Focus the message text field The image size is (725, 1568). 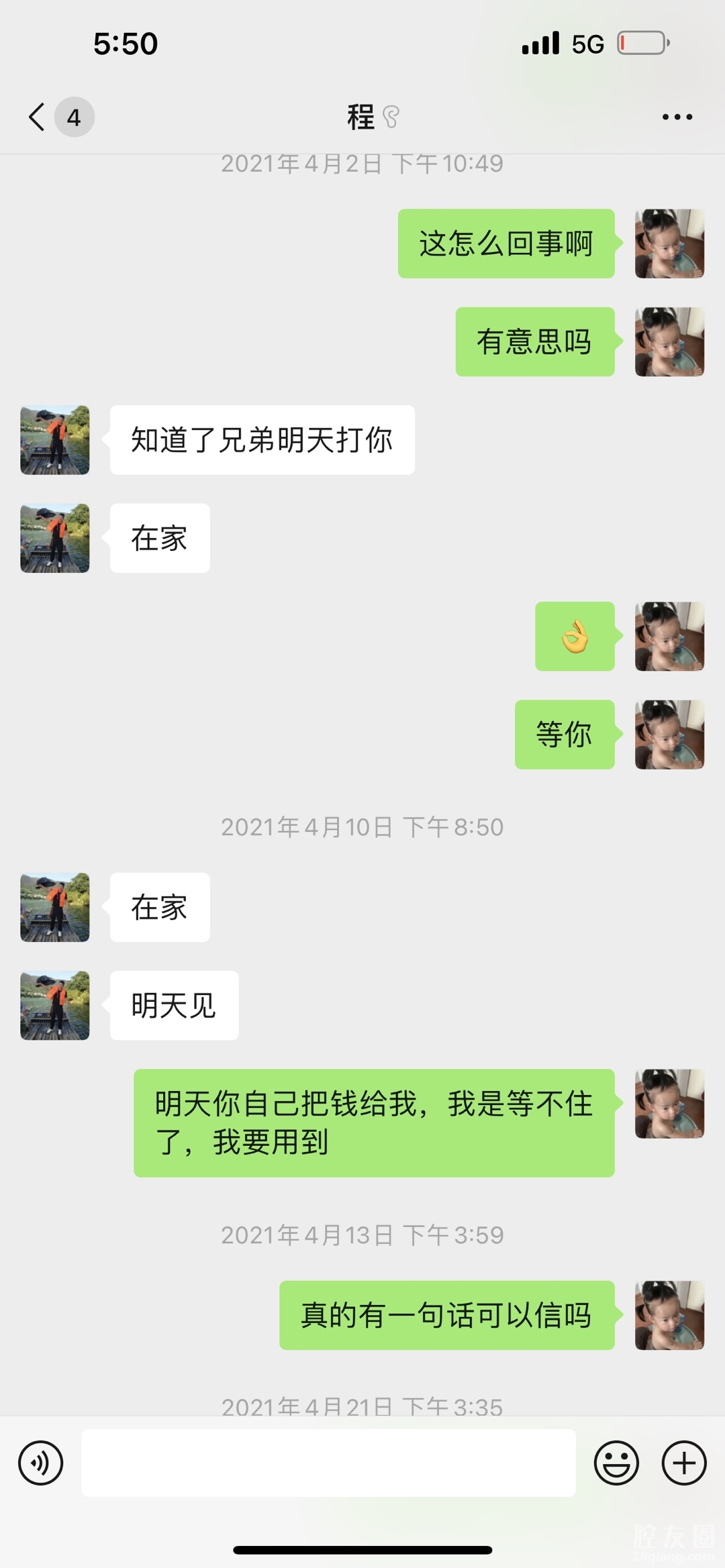(328, 1463)
